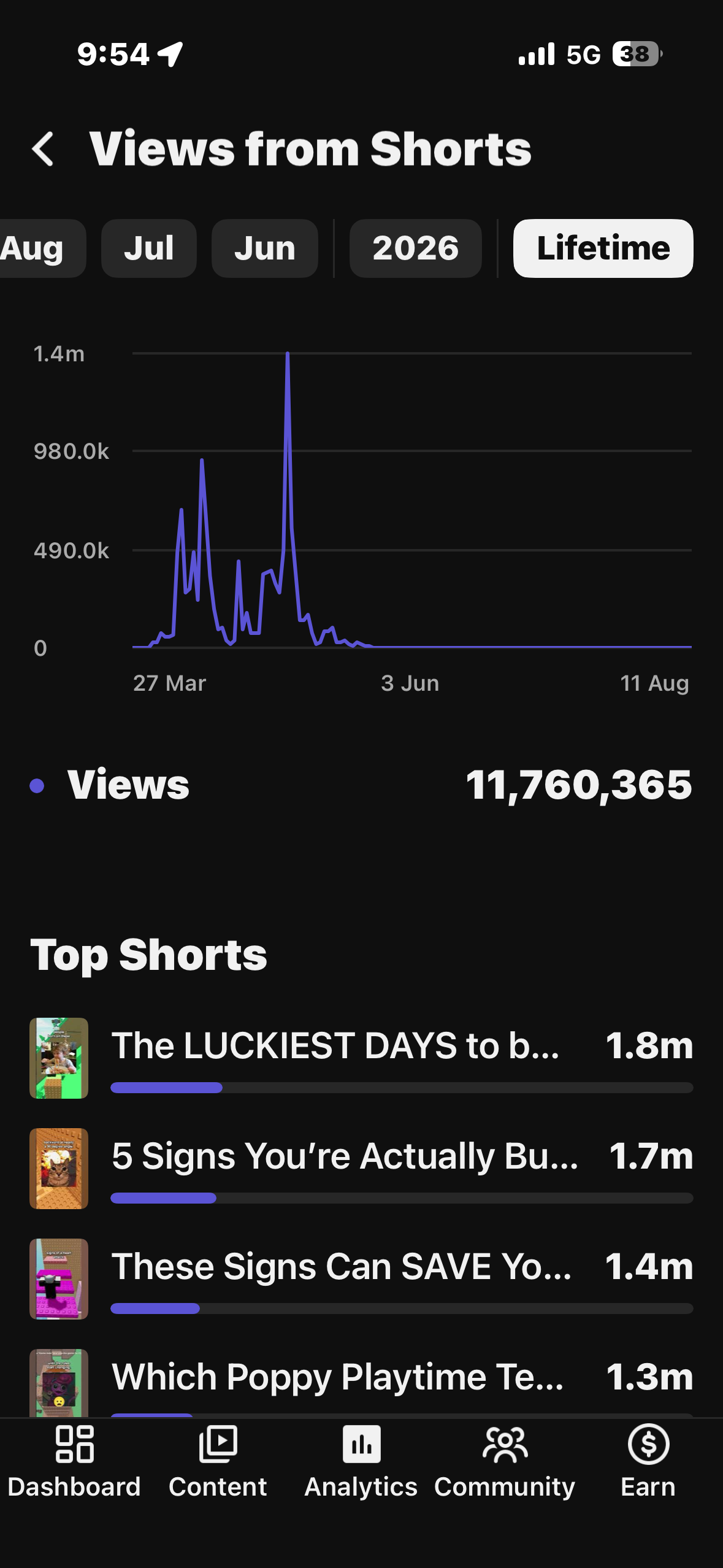Open 5 Signs You're Actually short
This screenshot has height=1568, width=723.
(x=361, y=1169)
